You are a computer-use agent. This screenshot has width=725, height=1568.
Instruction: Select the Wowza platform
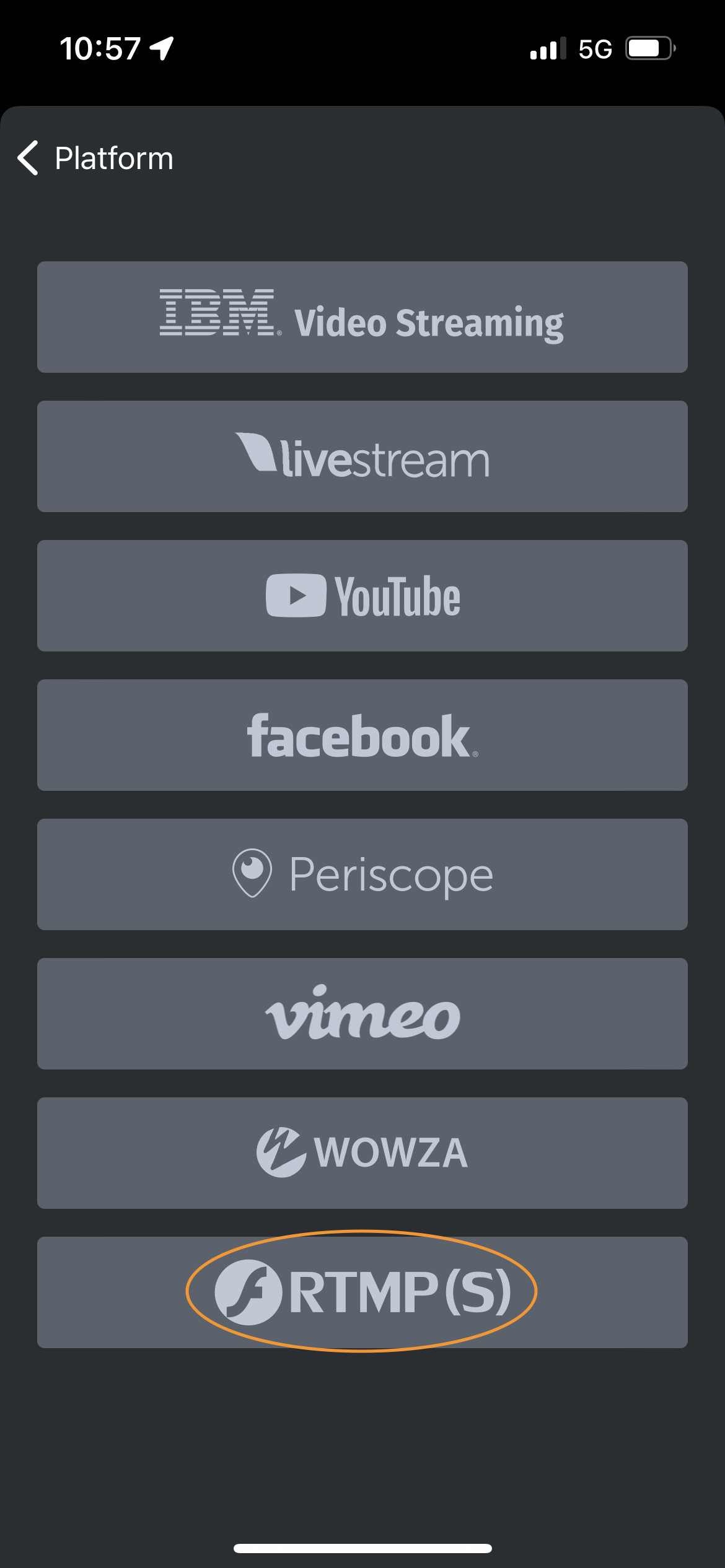pos(362,1153)
